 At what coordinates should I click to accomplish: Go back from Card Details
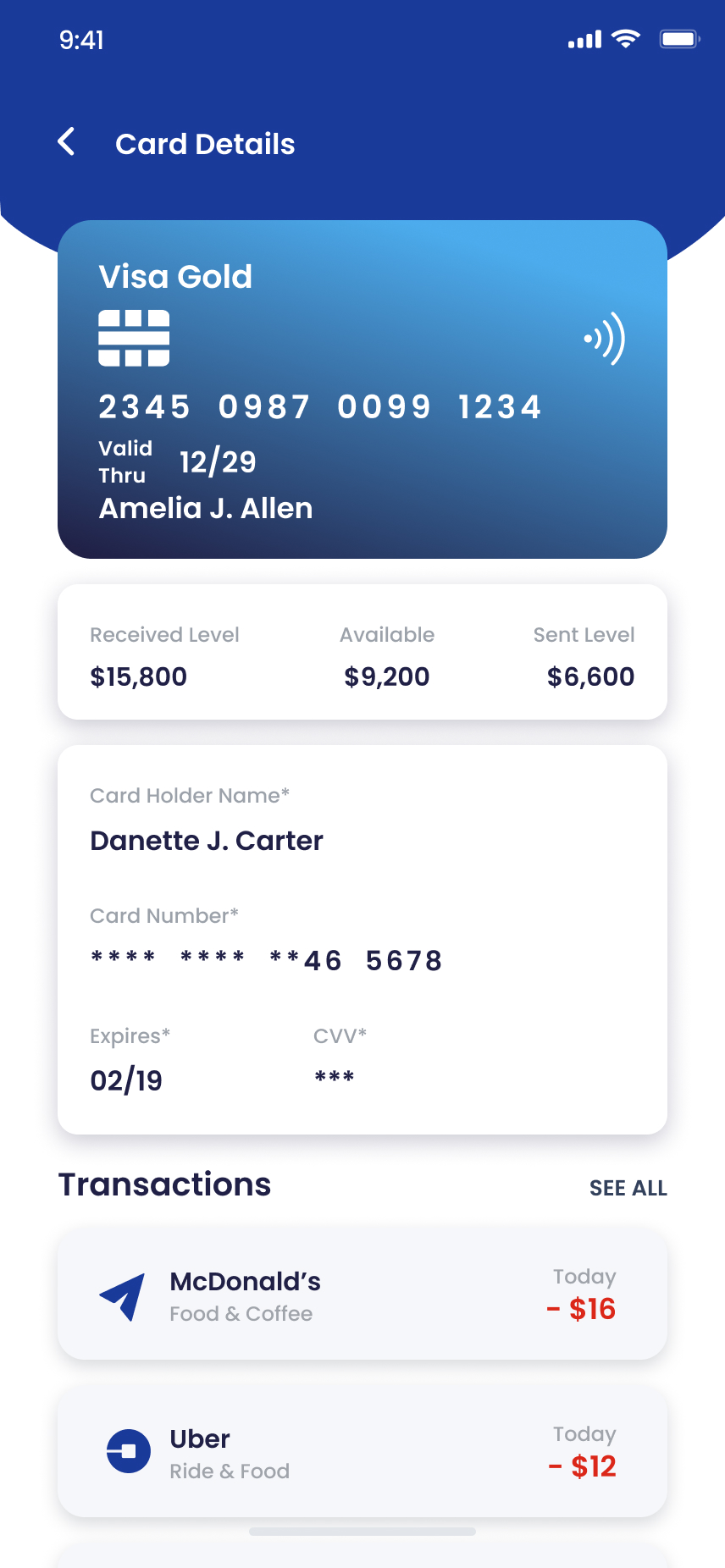coord(66,142)
